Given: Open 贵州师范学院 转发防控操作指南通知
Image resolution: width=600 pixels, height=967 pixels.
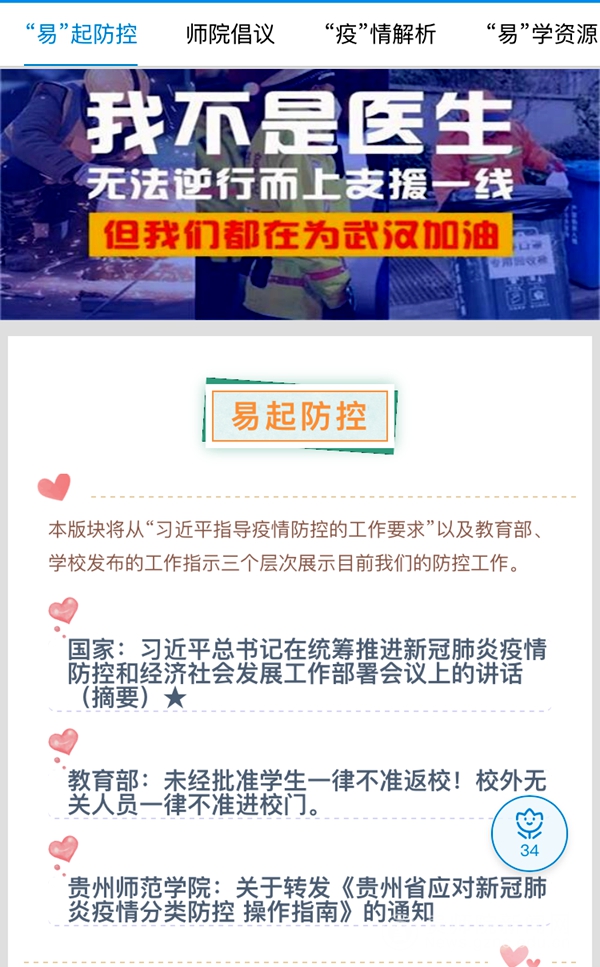Looking at the screenshot, I should tap(305, 899).
